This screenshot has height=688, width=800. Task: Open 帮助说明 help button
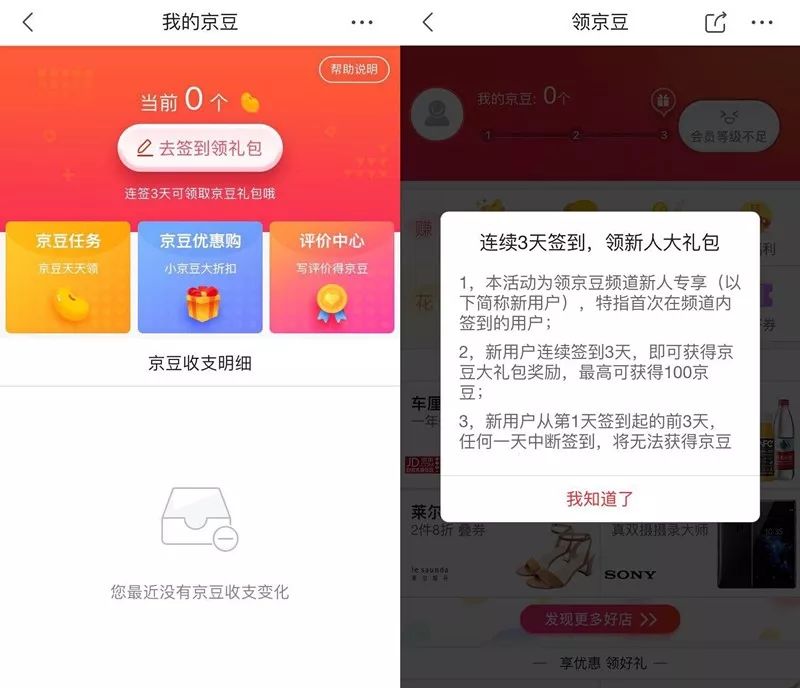coord(354,69)
